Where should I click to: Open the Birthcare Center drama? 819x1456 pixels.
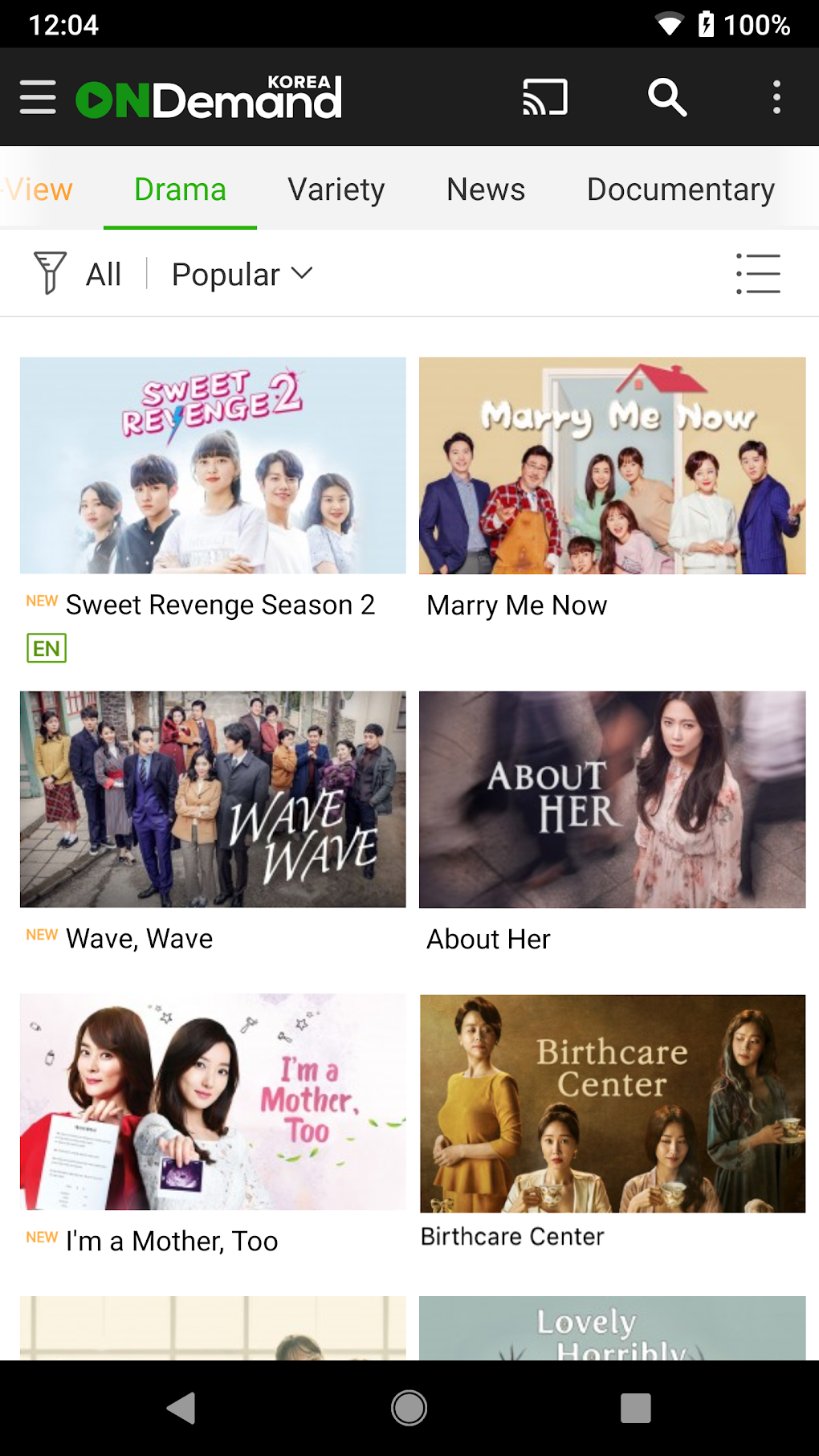(612, 1103)
